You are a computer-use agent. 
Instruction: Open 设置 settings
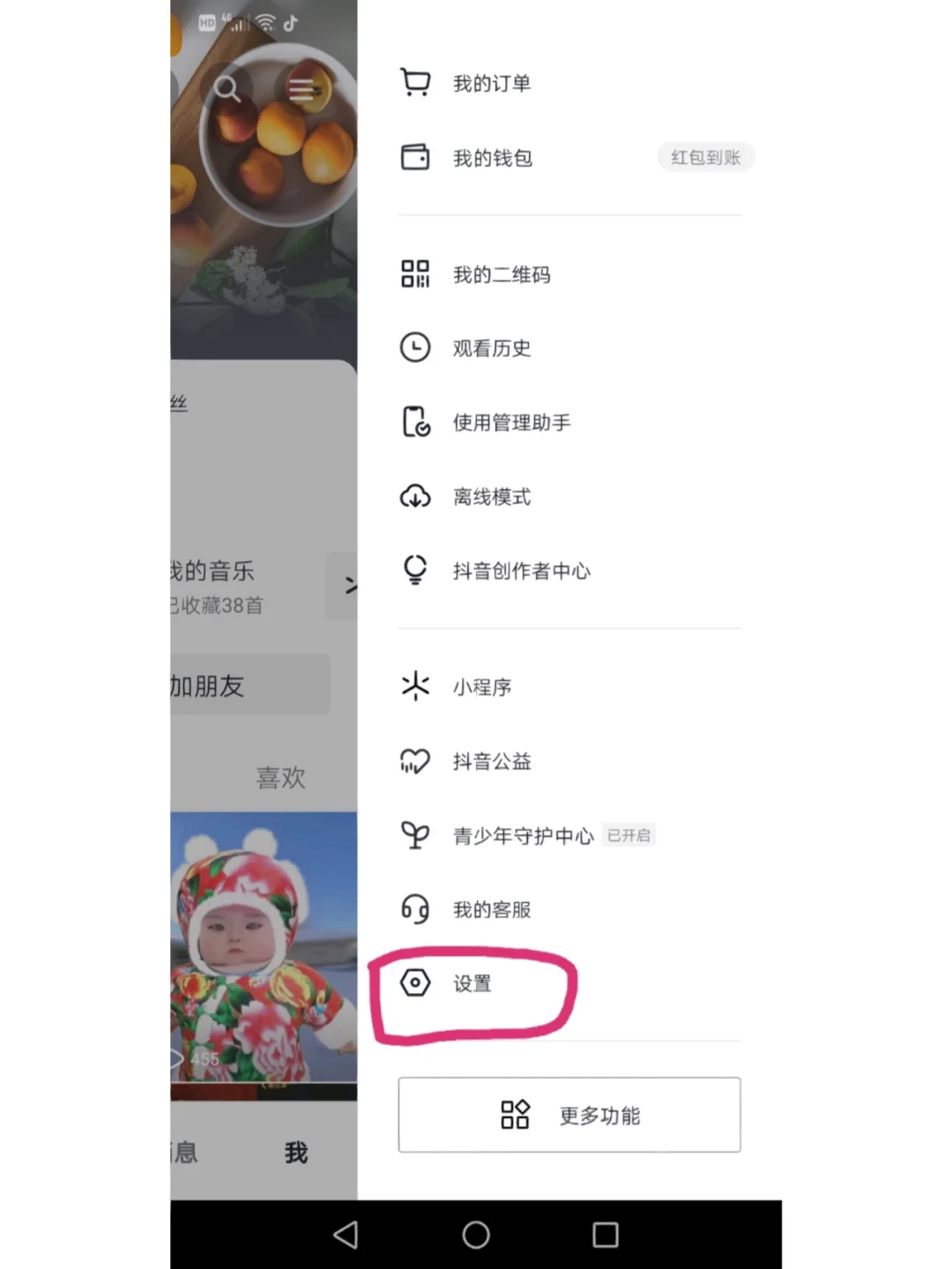(472, 983)
